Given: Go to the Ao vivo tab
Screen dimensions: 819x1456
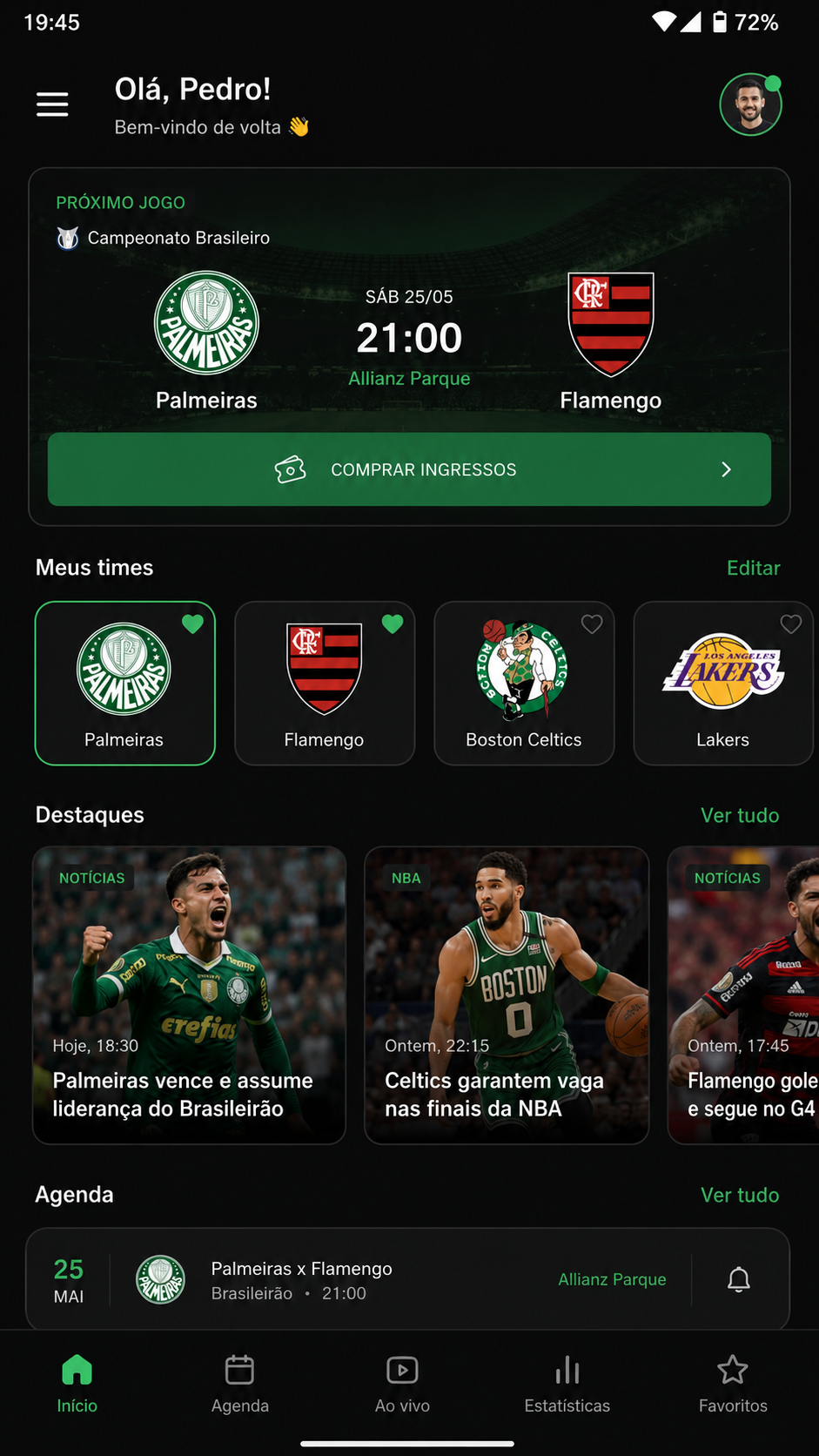Looking at the screenshot, I should (x=402, y=1384).
